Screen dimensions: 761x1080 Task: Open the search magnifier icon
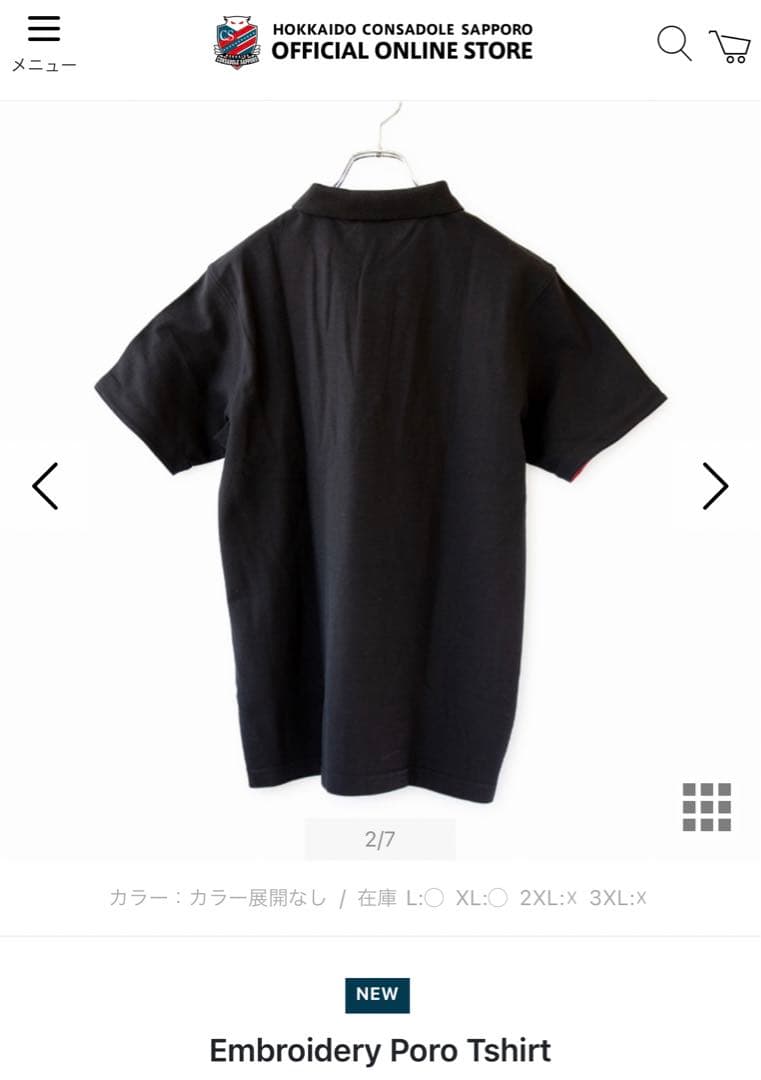[674, 45]
